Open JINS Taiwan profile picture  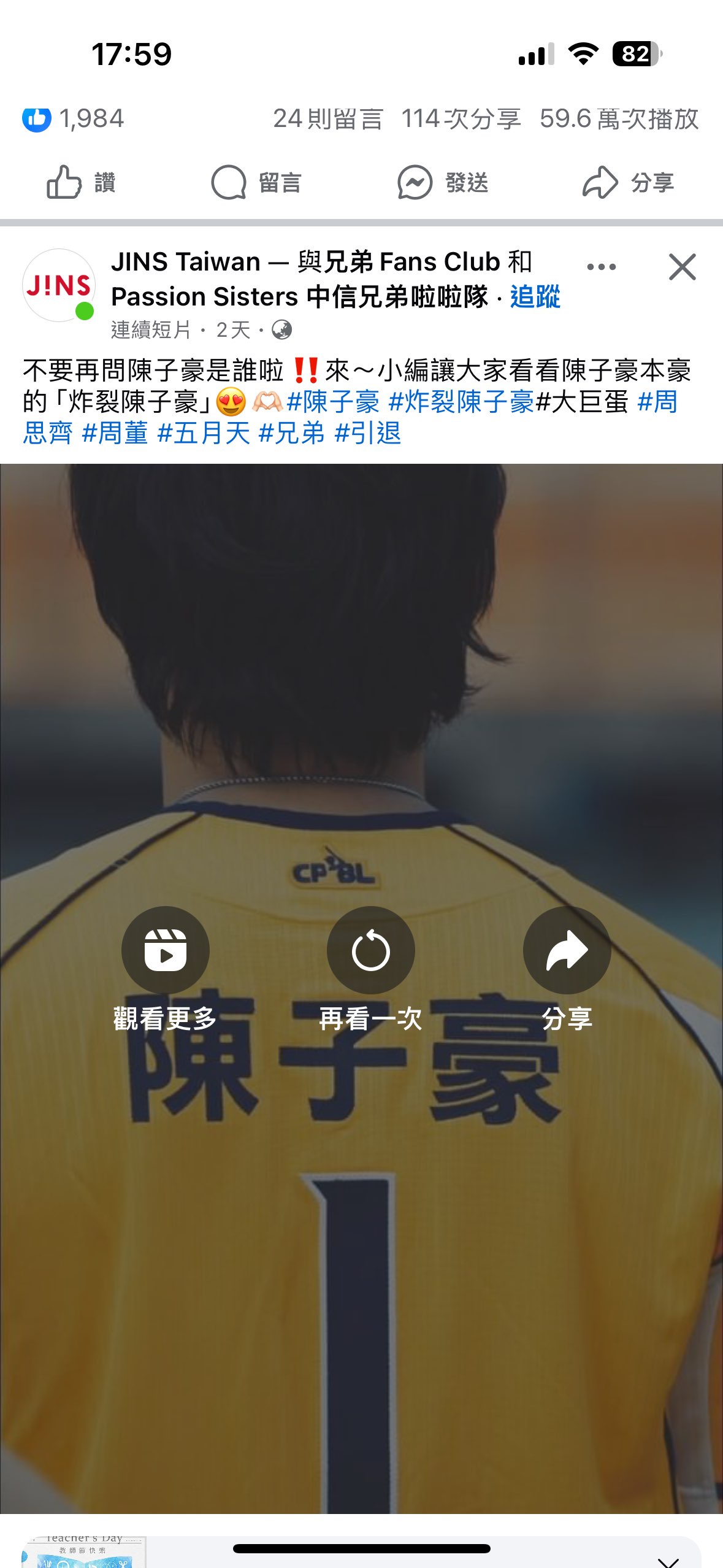(59, 285)
